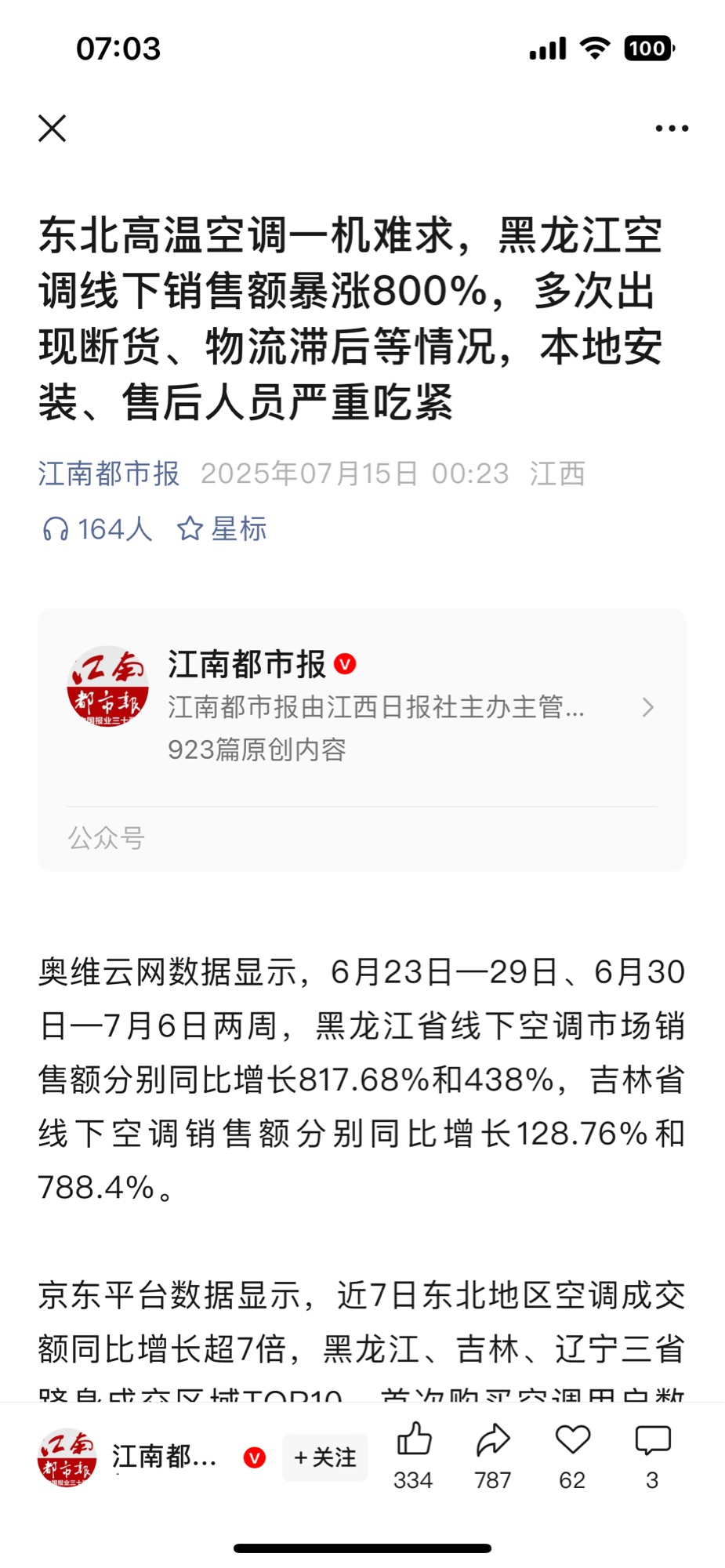Close the article page

click(53, 129)
